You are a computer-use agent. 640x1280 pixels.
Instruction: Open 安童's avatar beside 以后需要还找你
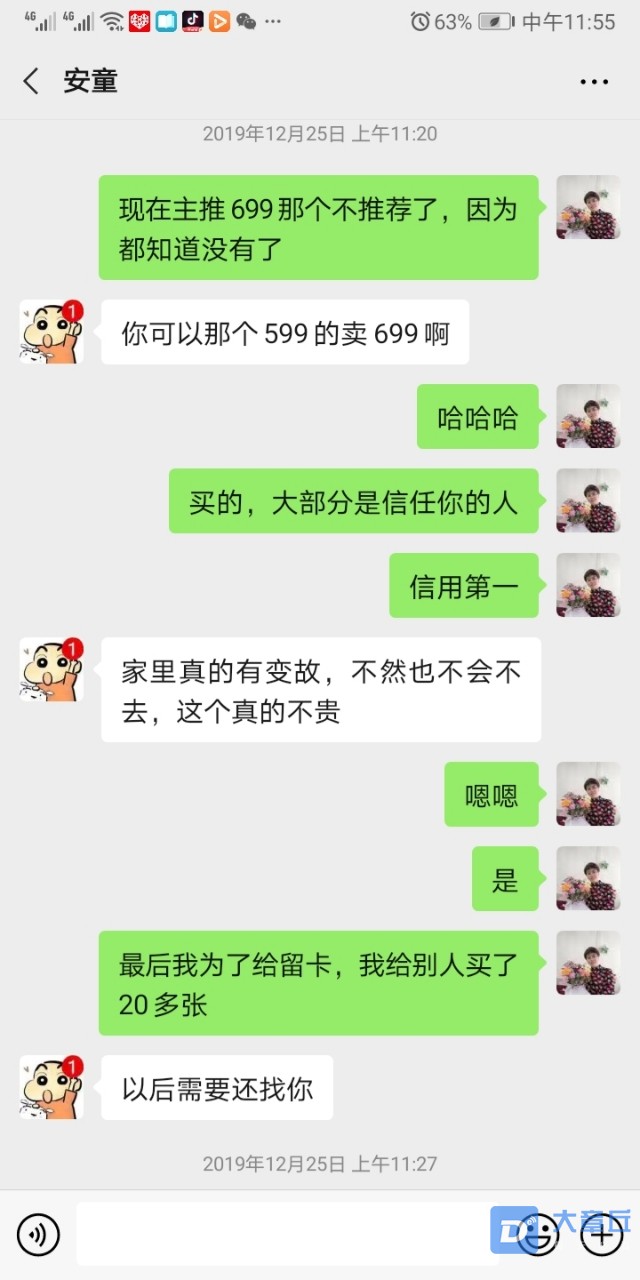(51, 1087)
